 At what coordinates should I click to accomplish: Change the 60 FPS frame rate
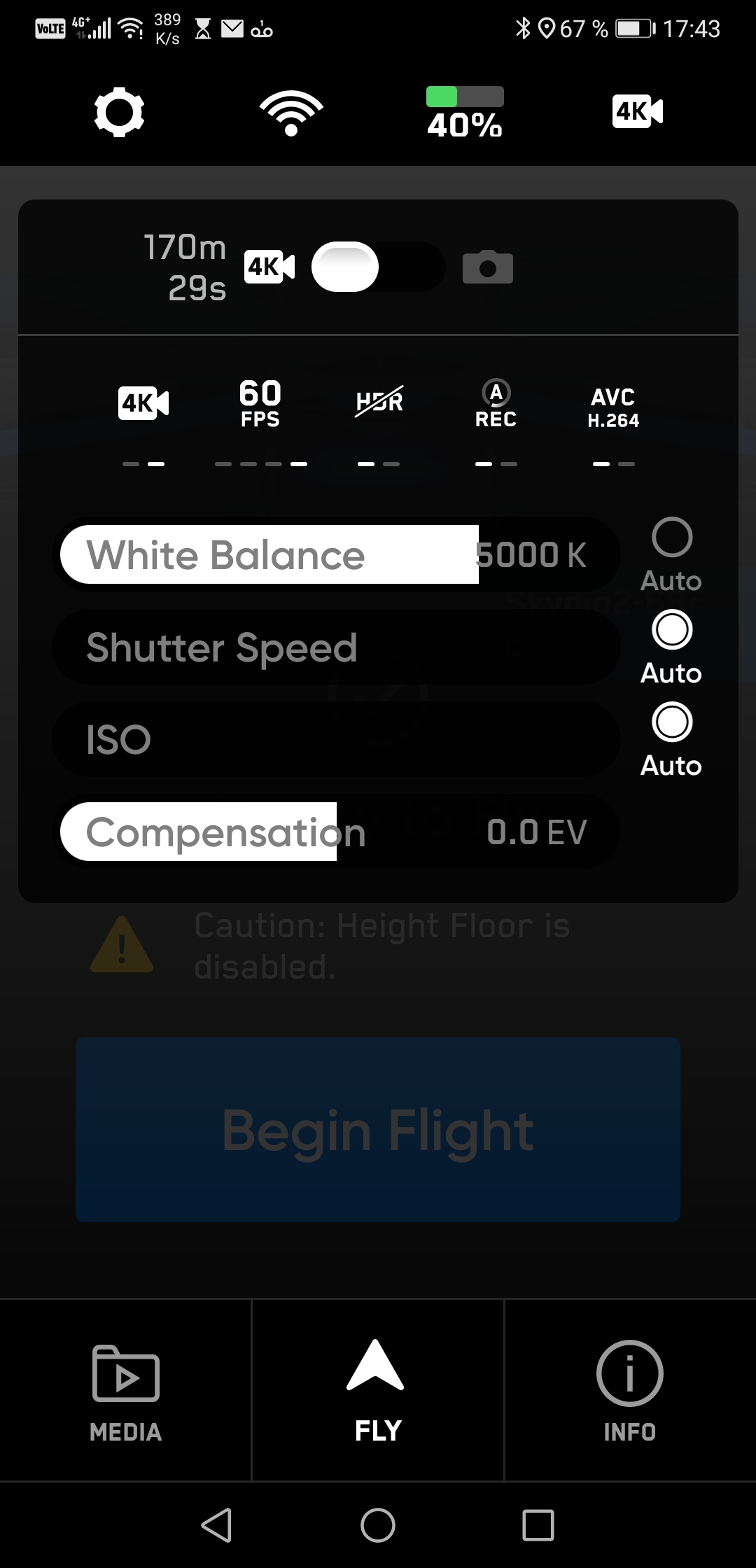pos(260,404)
